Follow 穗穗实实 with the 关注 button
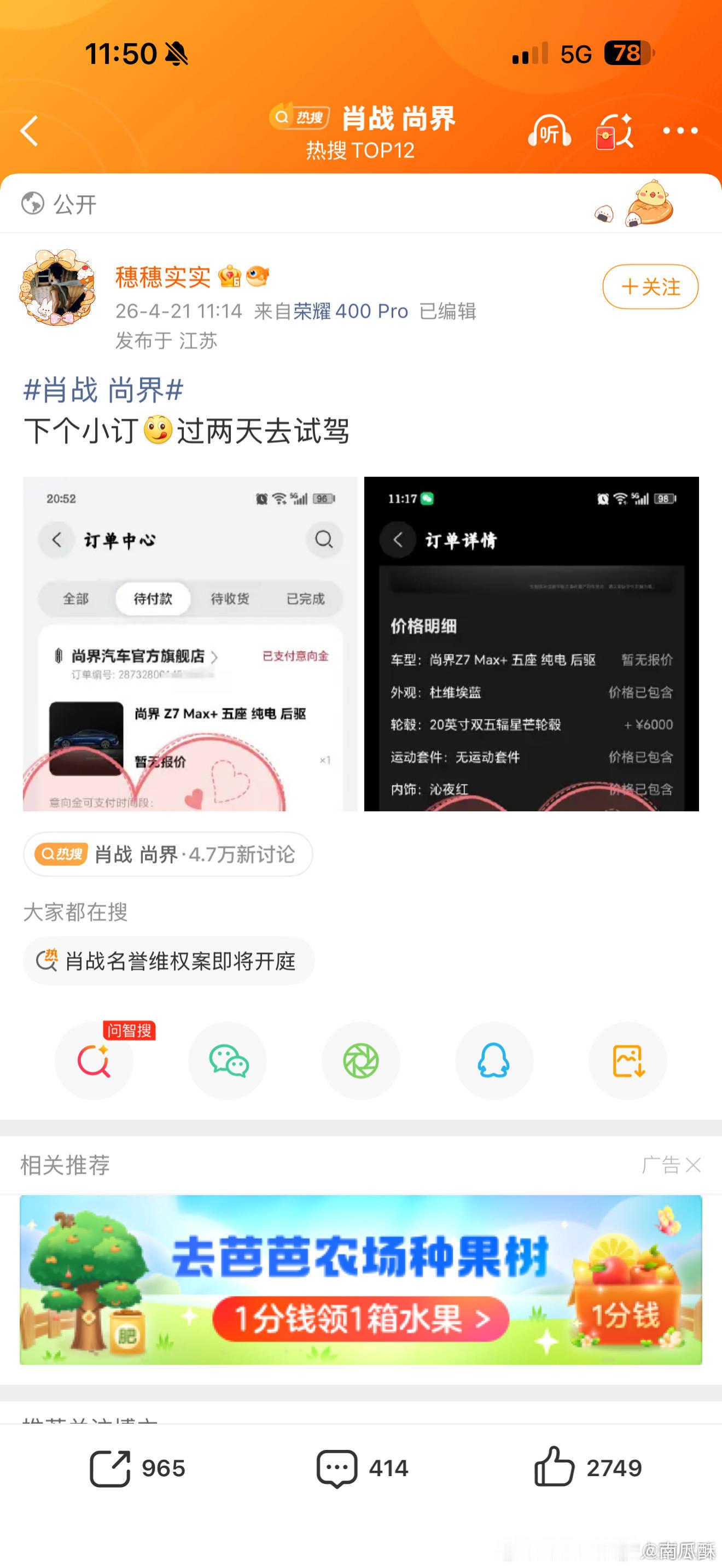Screen dimensions: 722x1568 (x=650, y=288)
